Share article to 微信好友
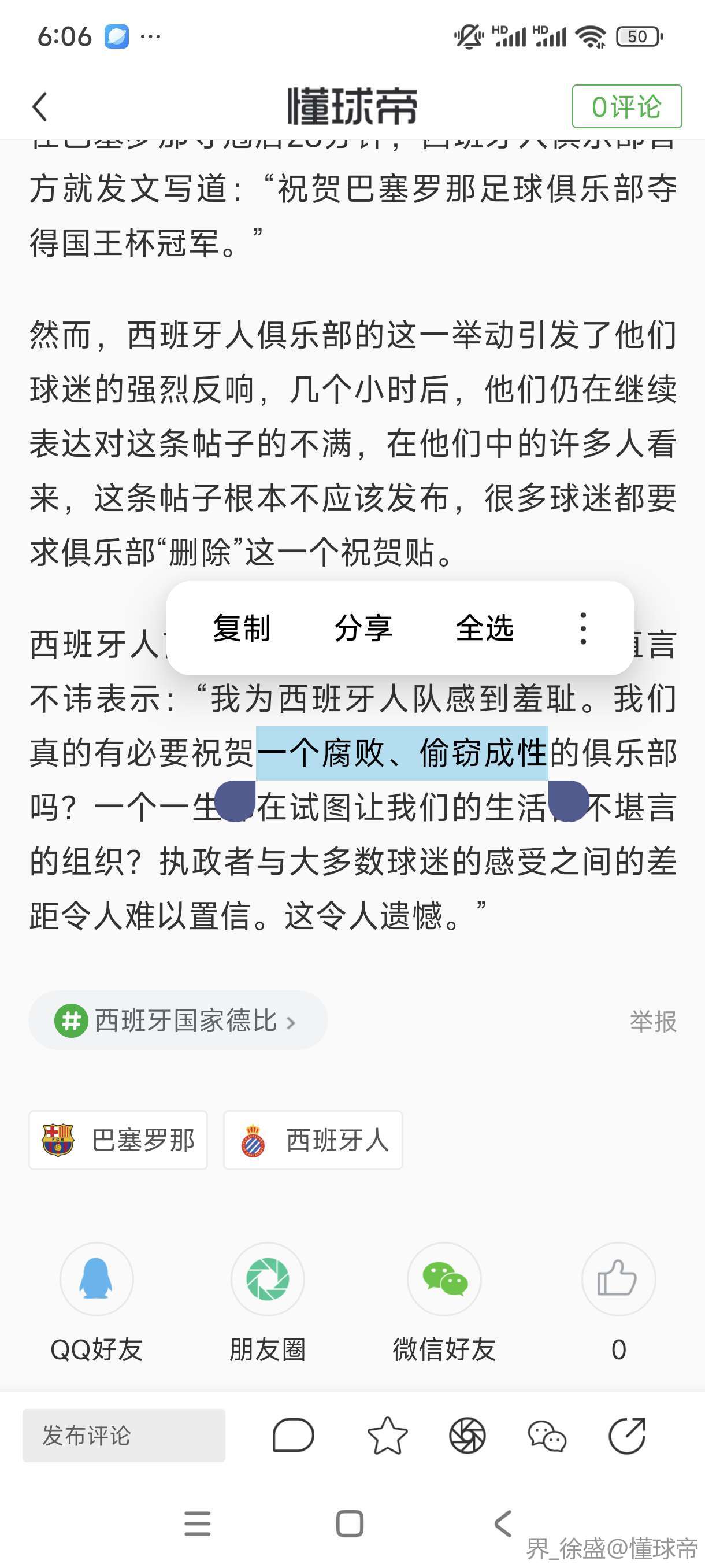This screenshot has width=705, height=1568. click(444, 1279)
